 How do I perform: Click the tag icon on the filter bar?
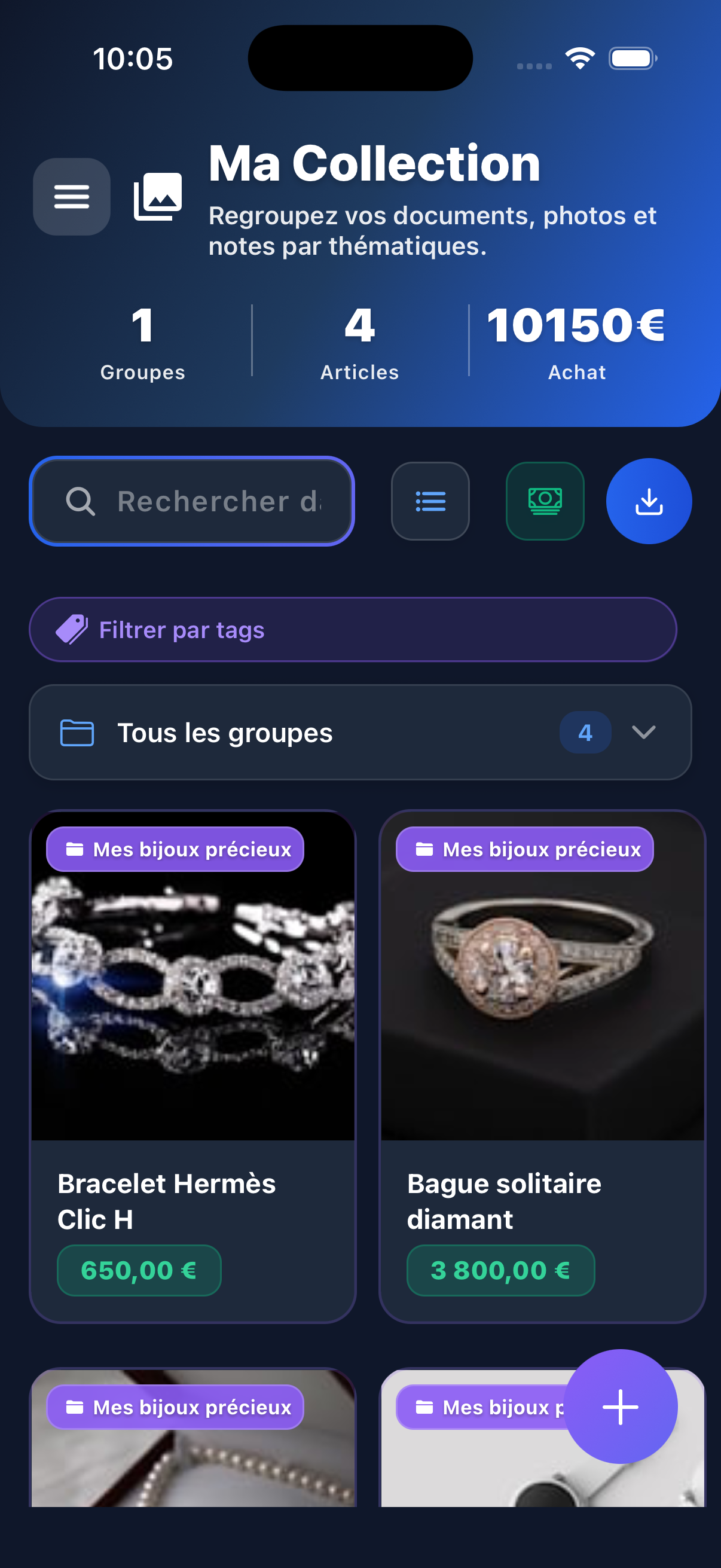click(71, 629)
